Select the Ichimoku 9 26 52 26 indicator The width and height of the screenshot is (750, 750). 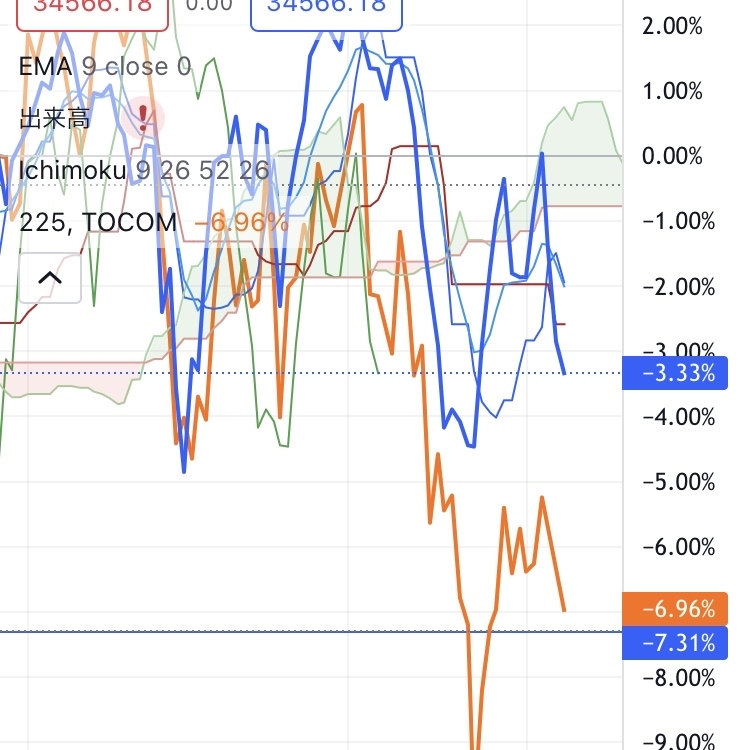(144, 170)
